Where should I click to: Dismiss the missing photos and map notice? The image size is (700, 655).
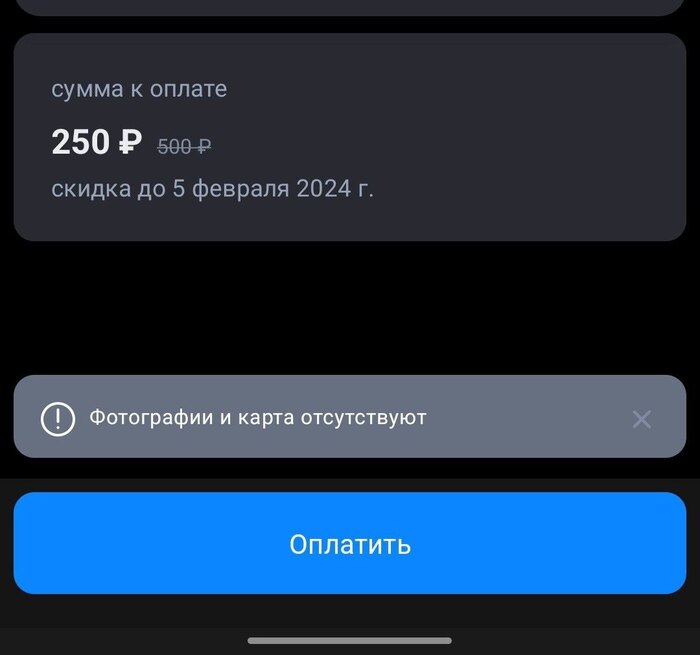point(642,419)
